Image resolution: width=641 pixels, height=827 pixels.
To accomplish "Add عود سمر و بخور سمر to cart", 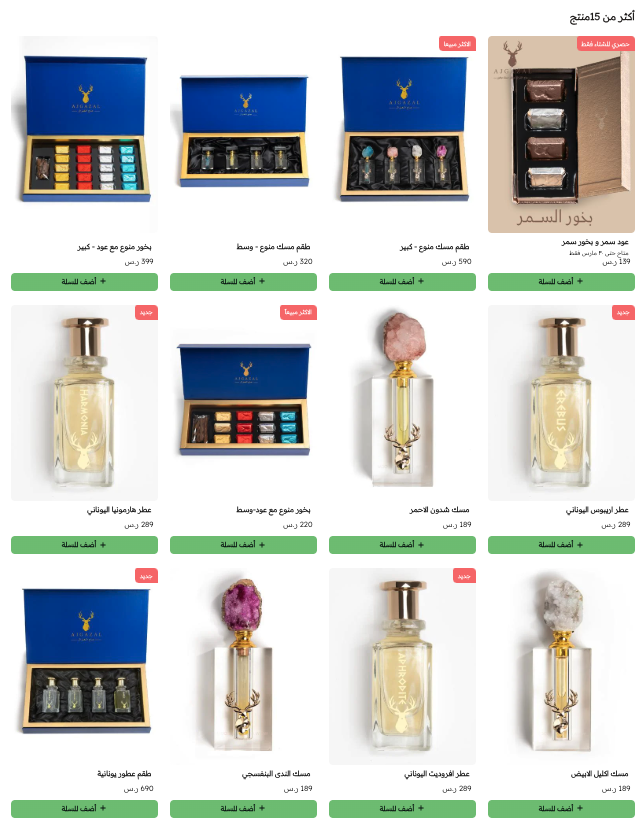I will [x=561, y=282].
